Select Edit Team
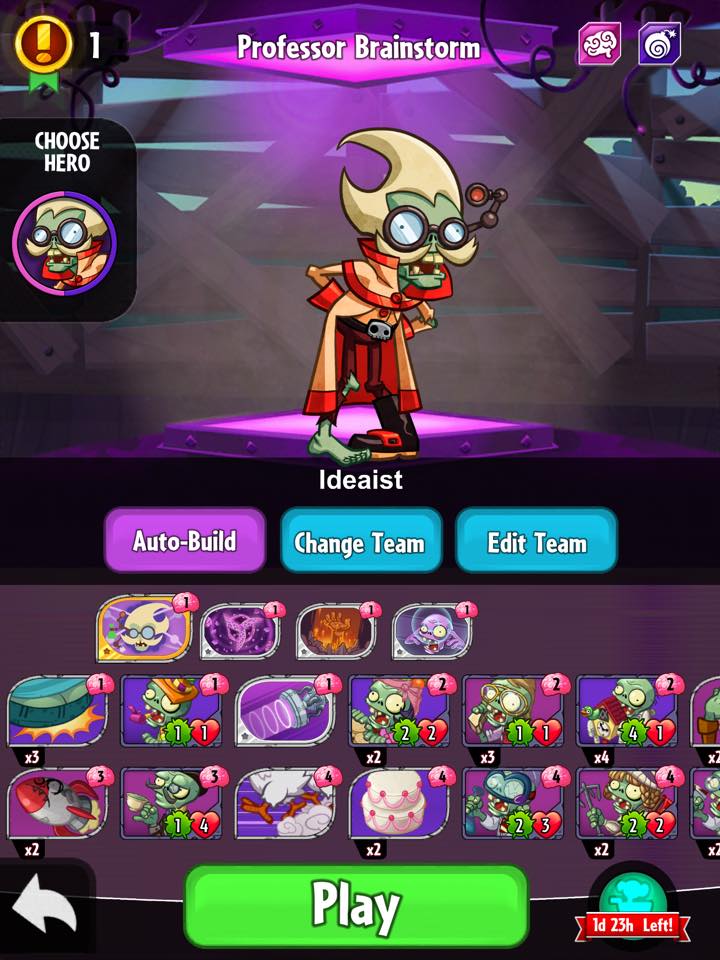This screenshot has height=960, width=720. point(536,542)
